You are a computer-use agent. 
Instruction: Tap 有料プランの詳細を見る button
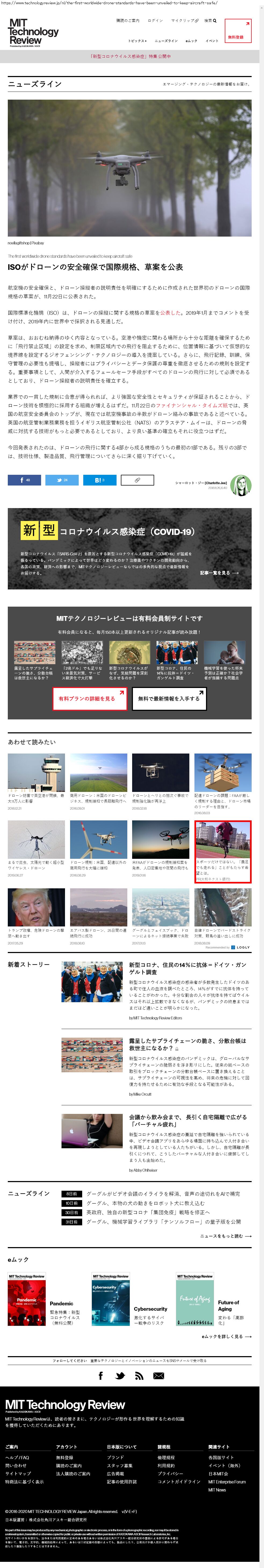pyautogui.click(x=90, y=698)
